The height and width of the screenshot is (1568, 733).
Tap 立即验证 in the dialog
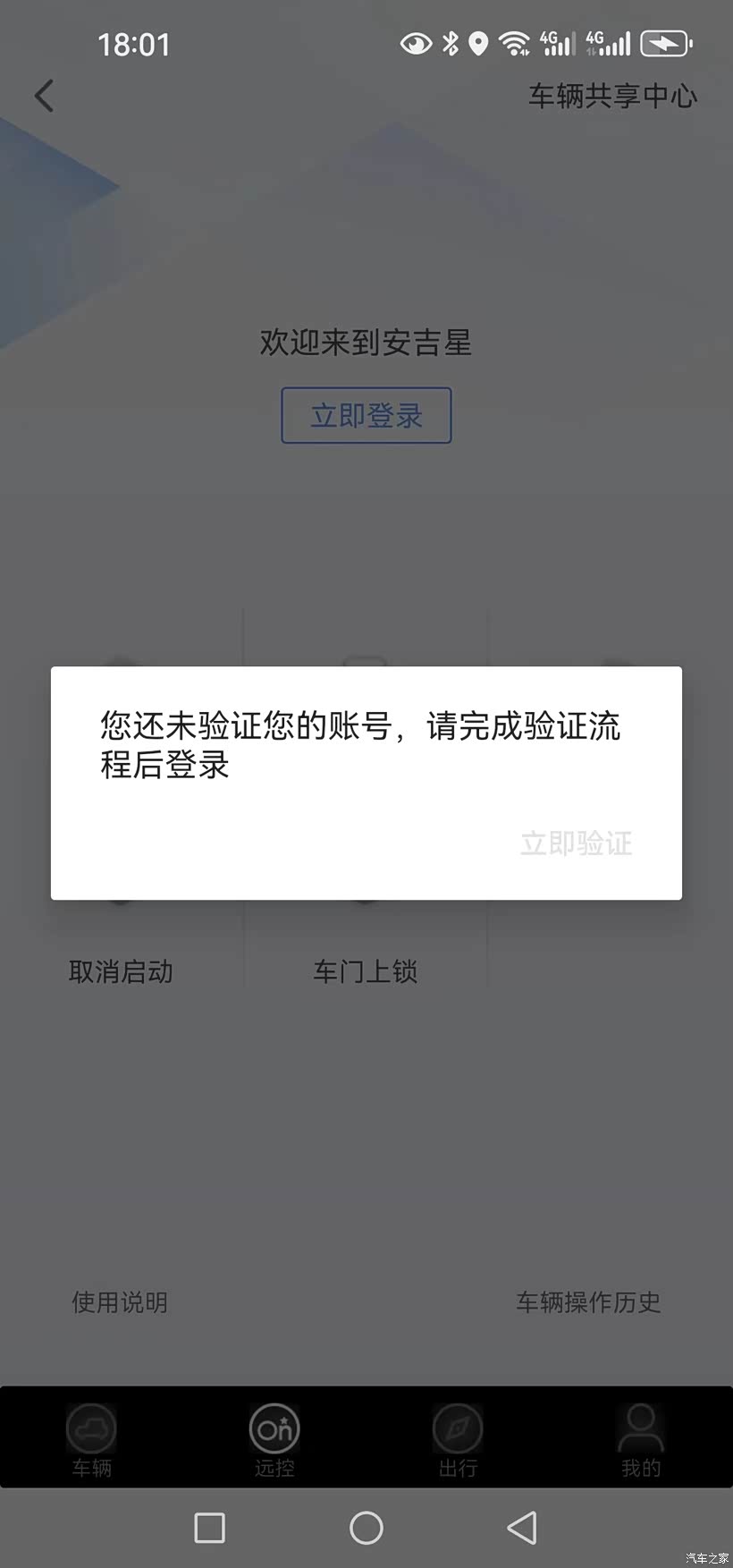576,843
